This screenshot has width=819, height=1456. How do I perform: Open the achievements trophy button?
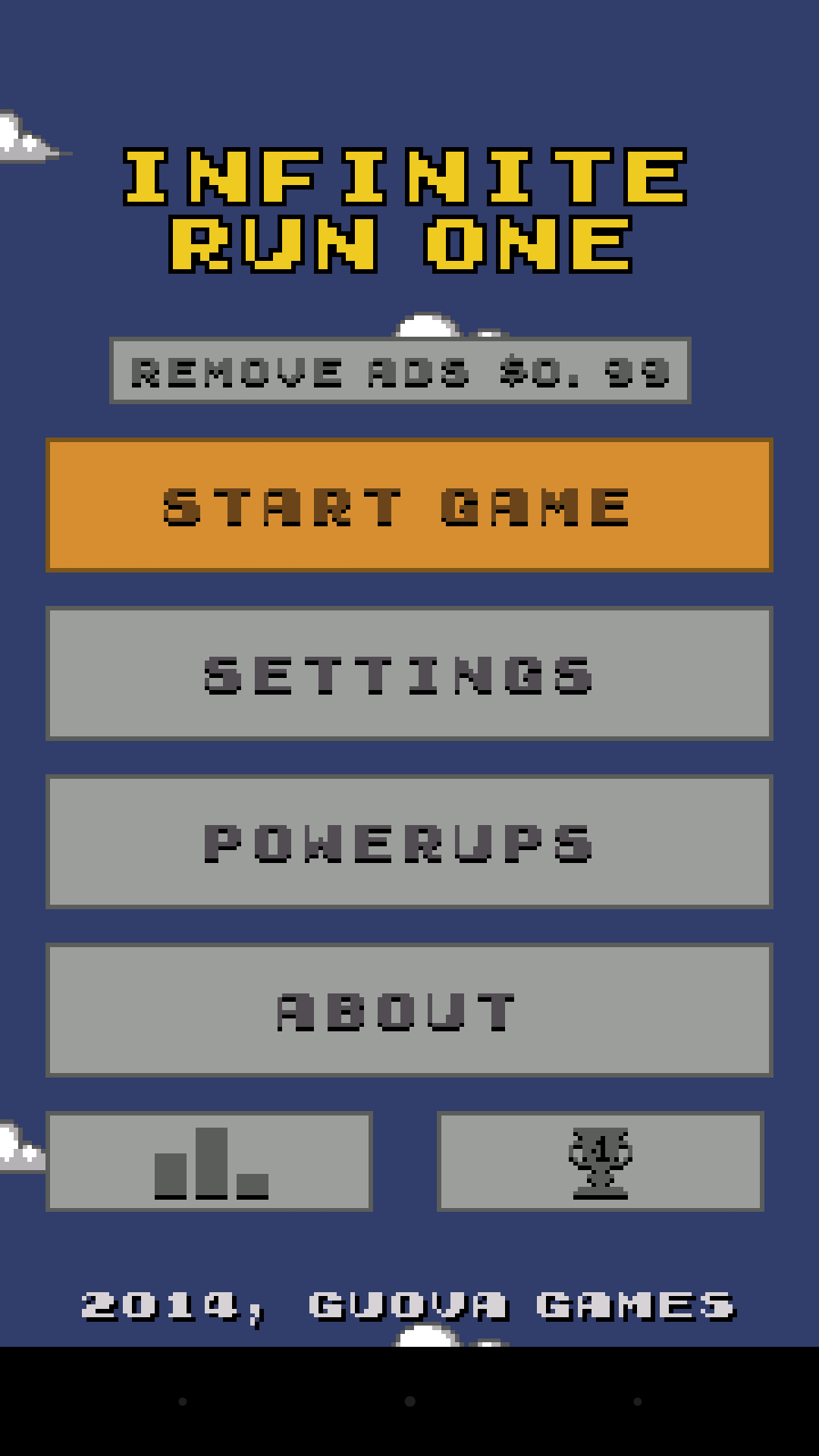(x=601, y=1161)
